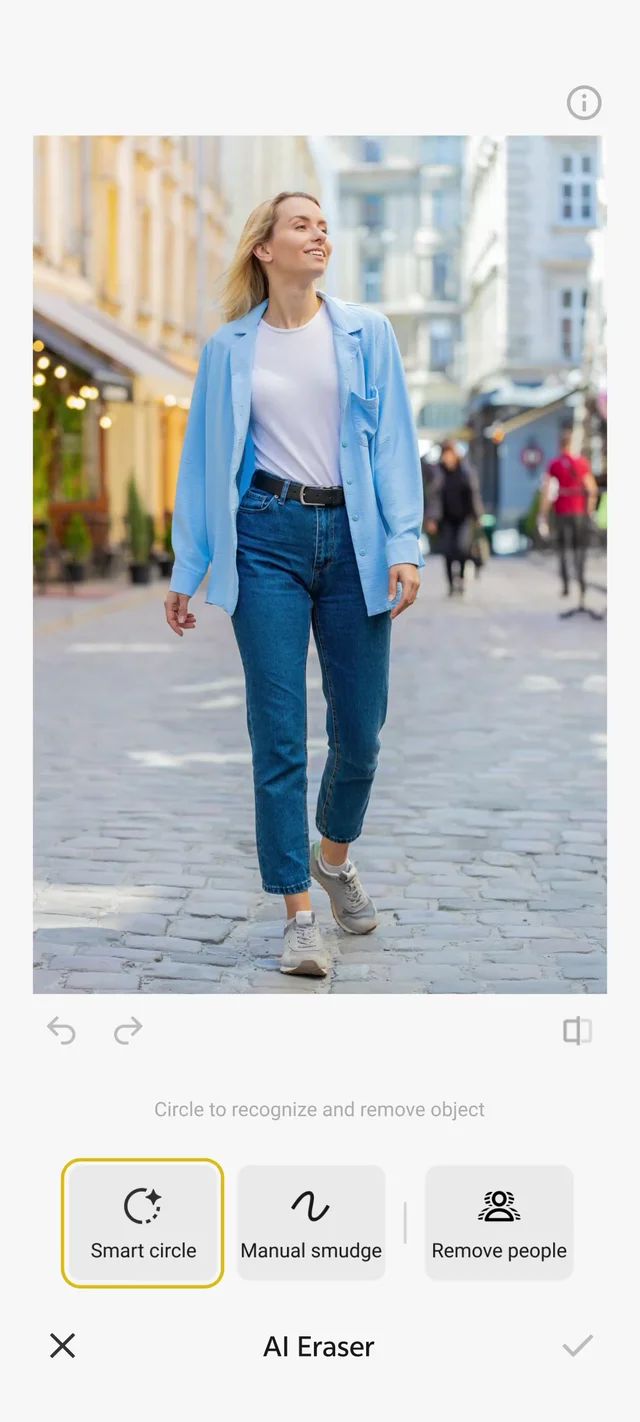The height and width of the screenshot is (1422, 640).
Task: Switch to Manual smudge tool
Action: pos(311,1222)
